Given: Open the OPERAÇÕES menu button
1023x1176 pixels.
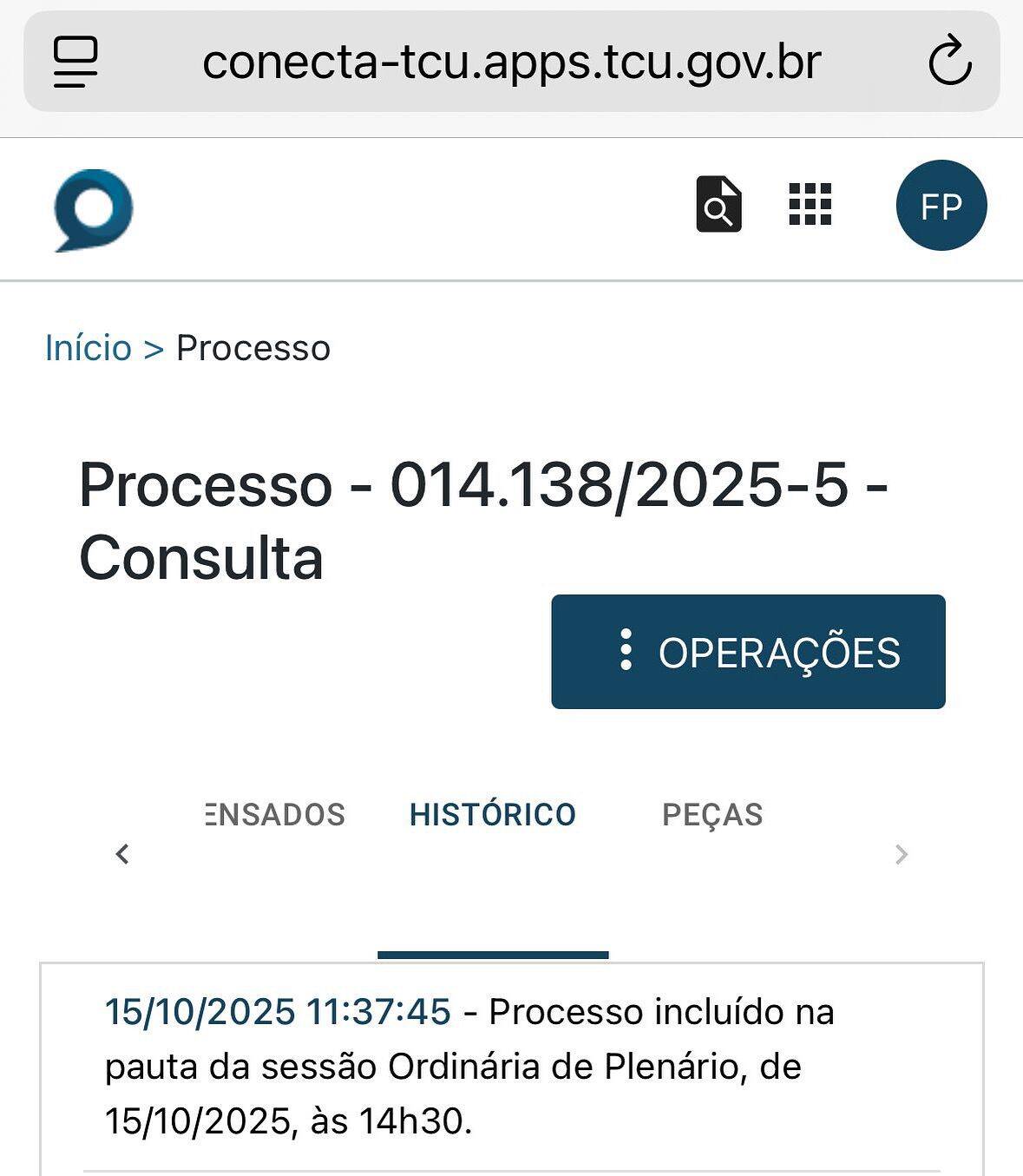Looking at the screenshot, I should pos(748,652).
